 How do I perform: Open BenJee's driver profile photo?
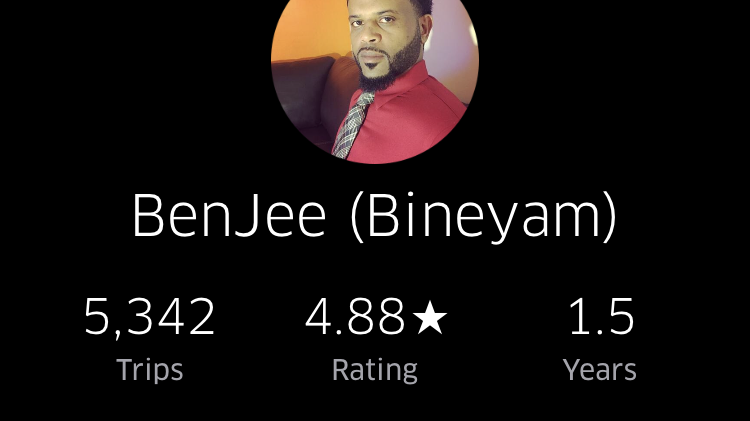point(375,70)
